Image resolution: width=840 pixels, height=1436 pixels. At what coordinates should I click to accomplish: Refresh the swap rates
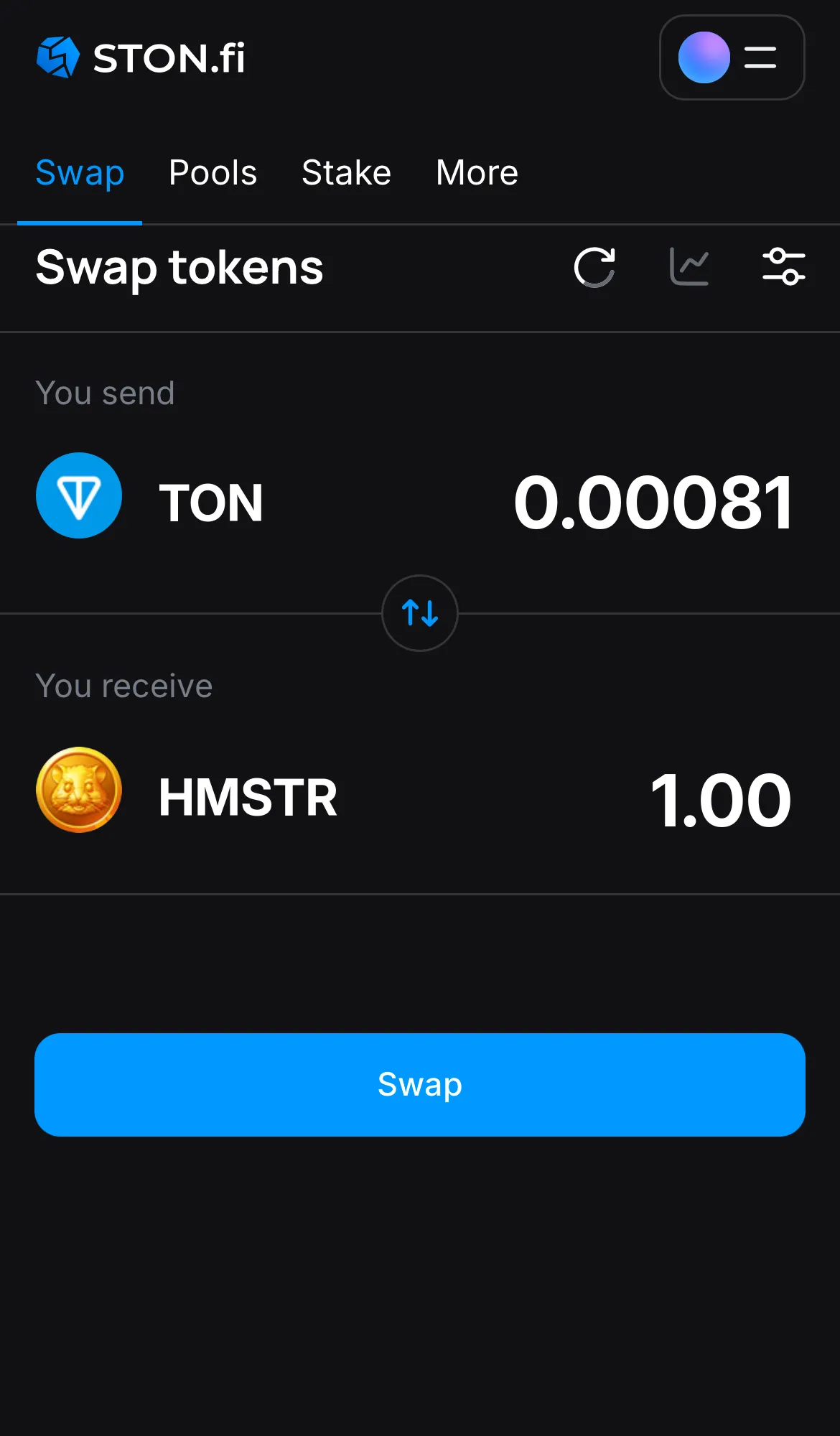point(594,267)
